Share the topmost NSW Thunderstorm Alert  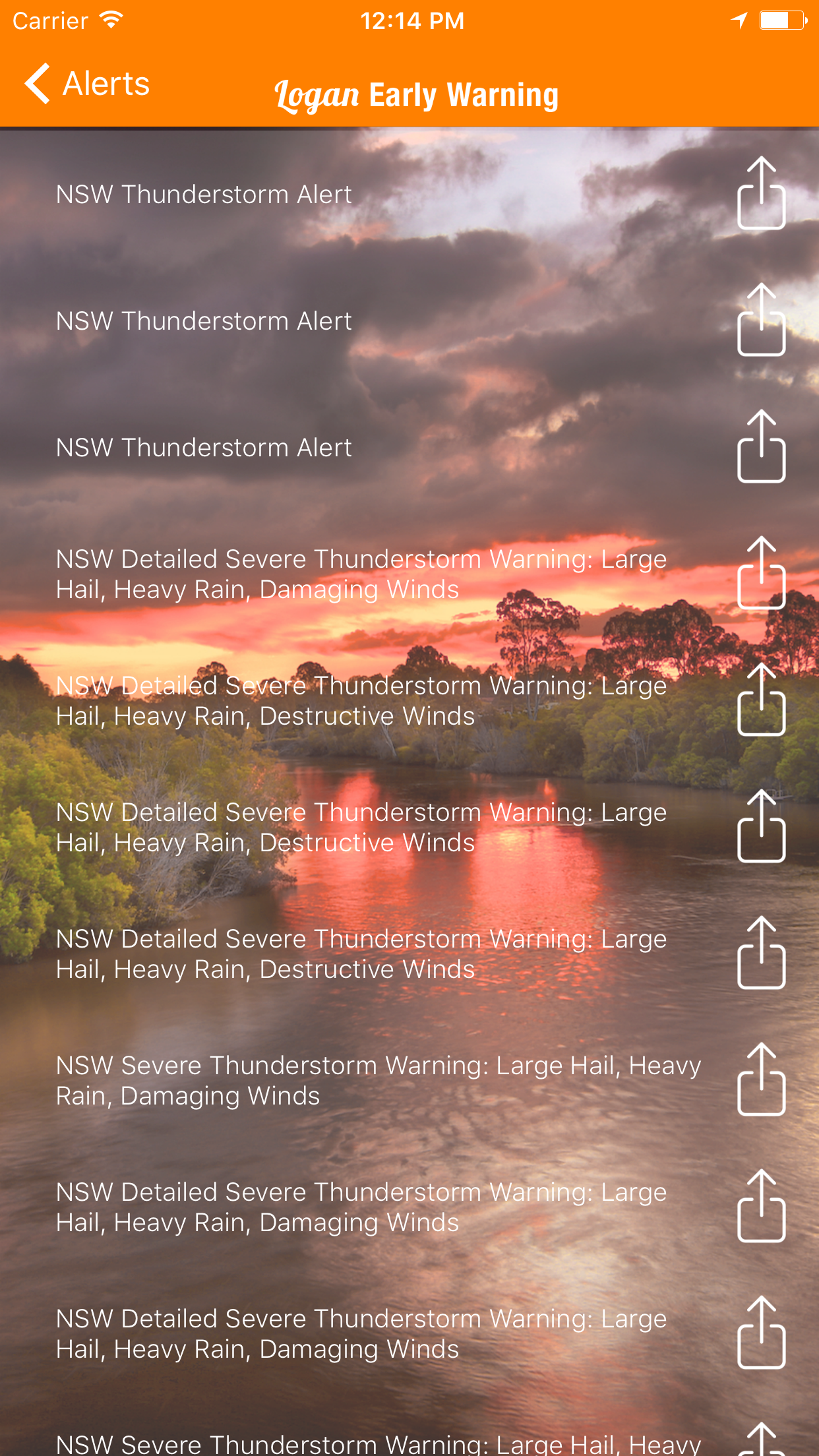761,193
